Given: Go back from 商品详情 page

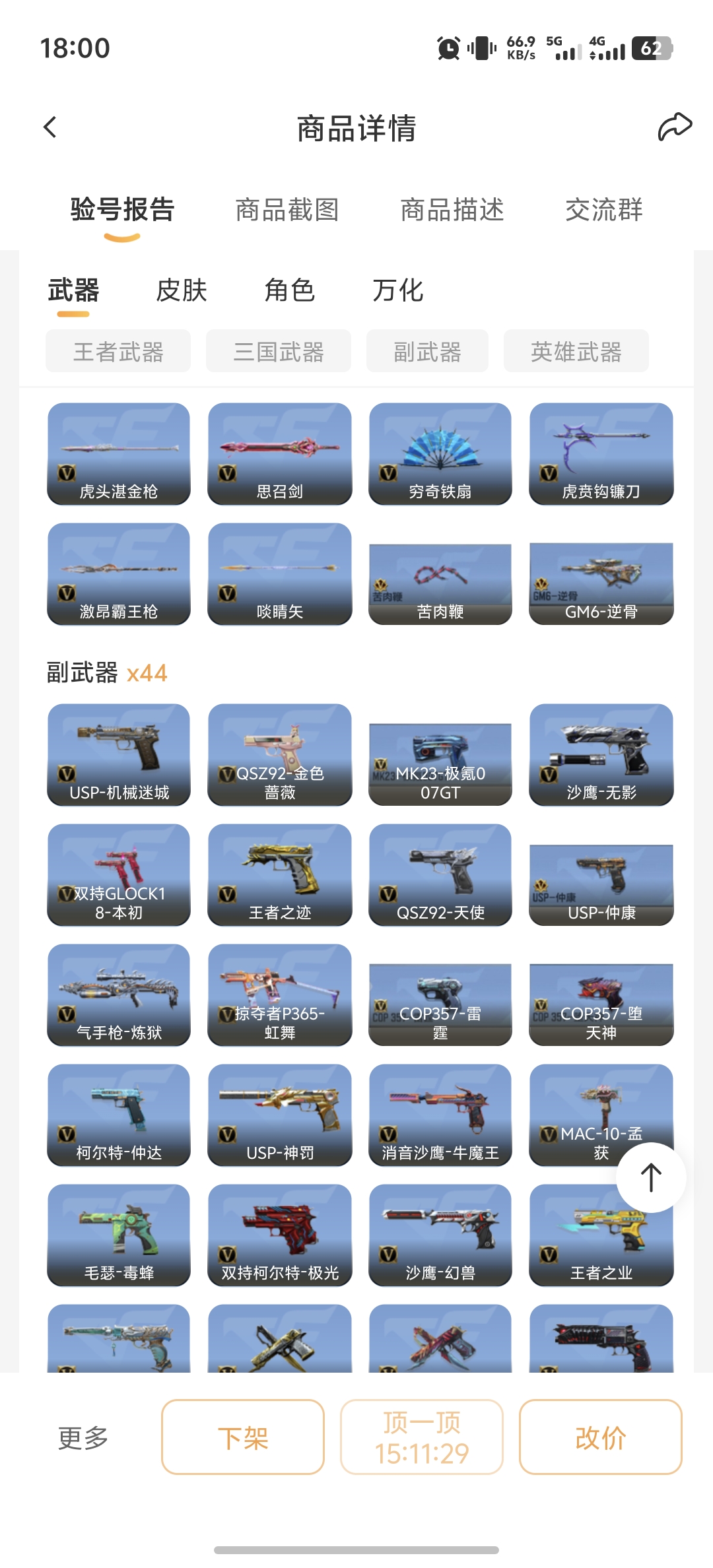Looking at the screenshot, I should [x=50, y=127].
